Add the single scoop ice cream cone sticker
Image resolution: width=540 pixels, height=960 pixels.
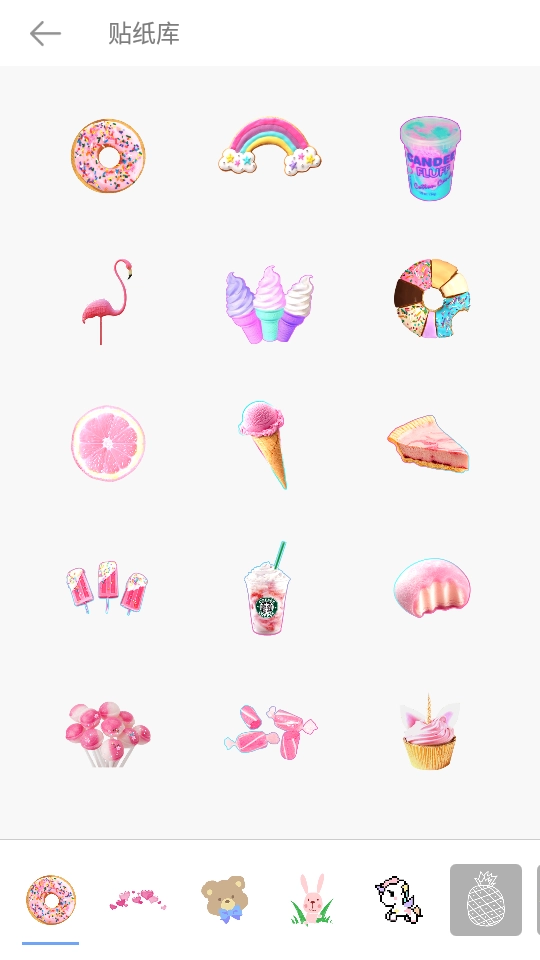pos(264,444)
